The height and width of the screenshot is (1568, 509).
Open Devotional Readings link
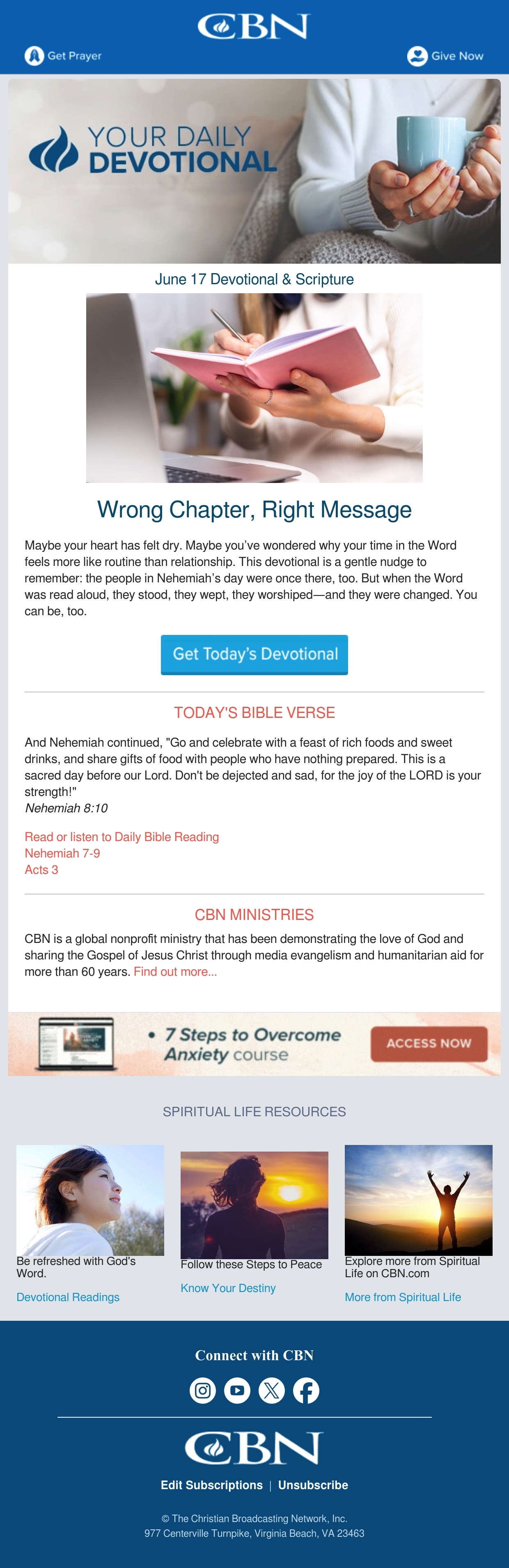coord(68,1297)
